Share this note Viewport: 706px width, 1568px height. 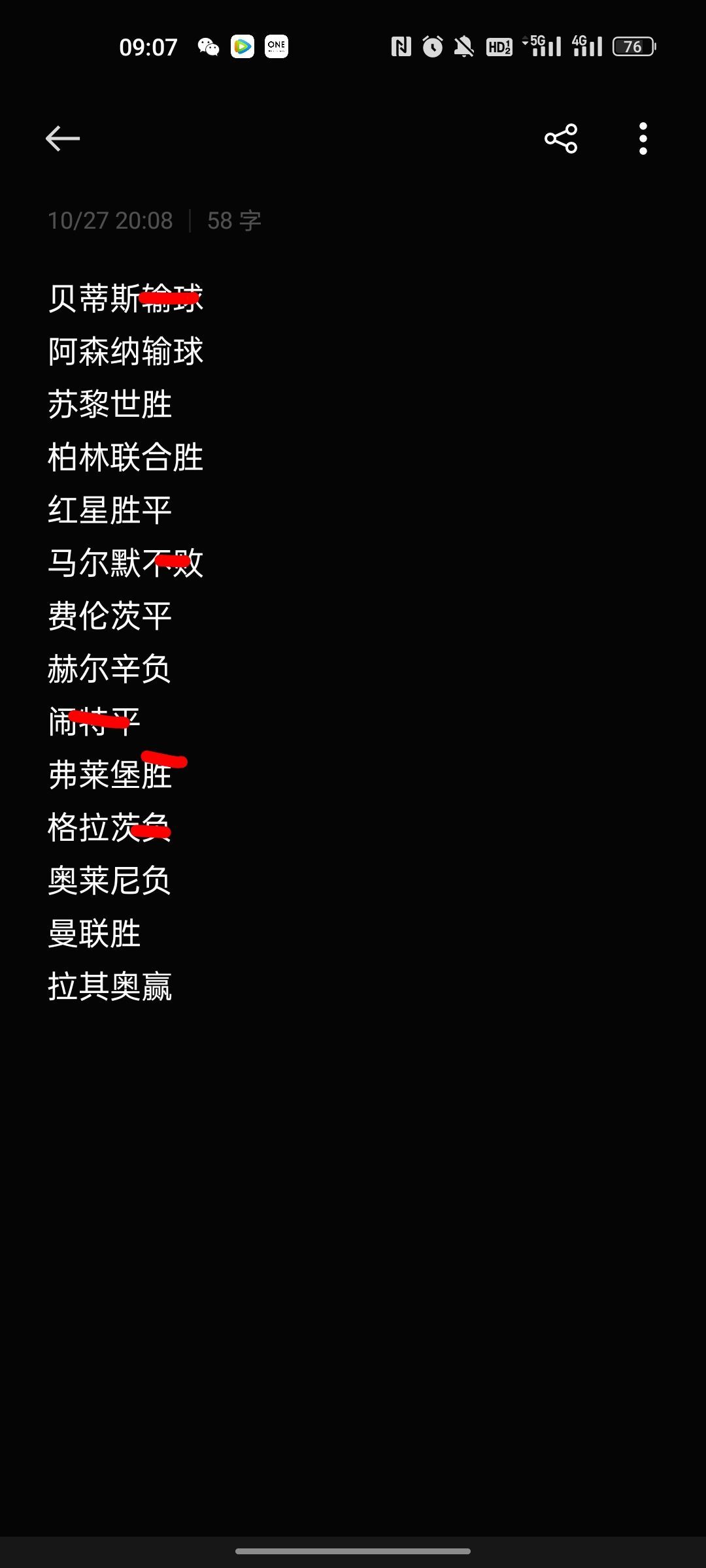pos(561,139)
